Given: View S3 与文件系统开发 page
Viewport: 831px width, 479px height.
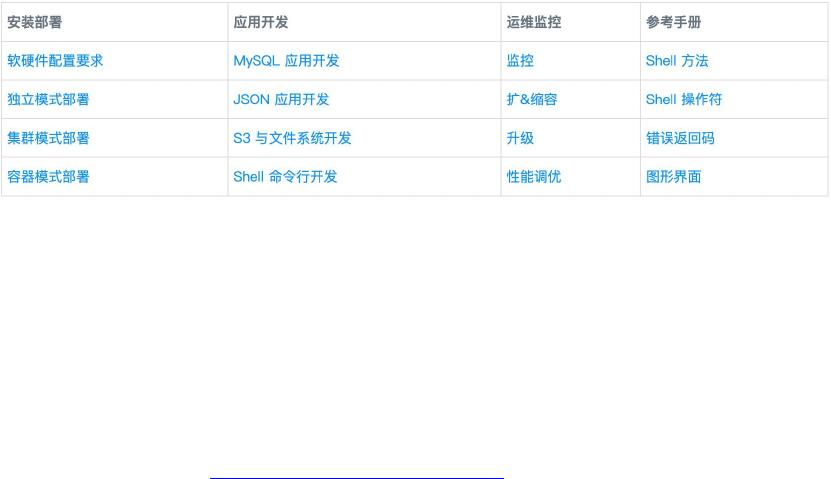Looking at the screenshot, I should (x=292, y=138).
